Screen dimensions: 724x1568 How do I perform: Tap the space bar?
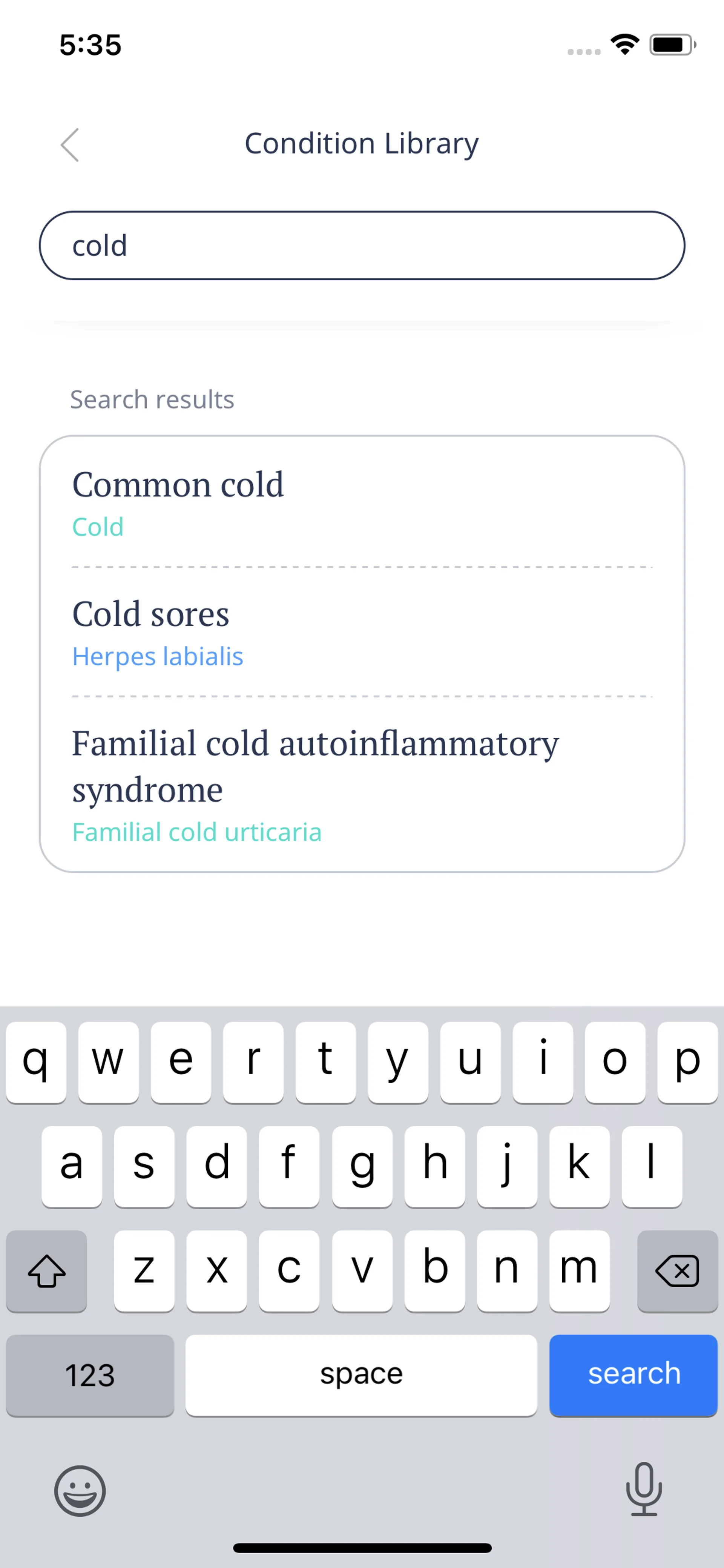[x=361, y=1376]
